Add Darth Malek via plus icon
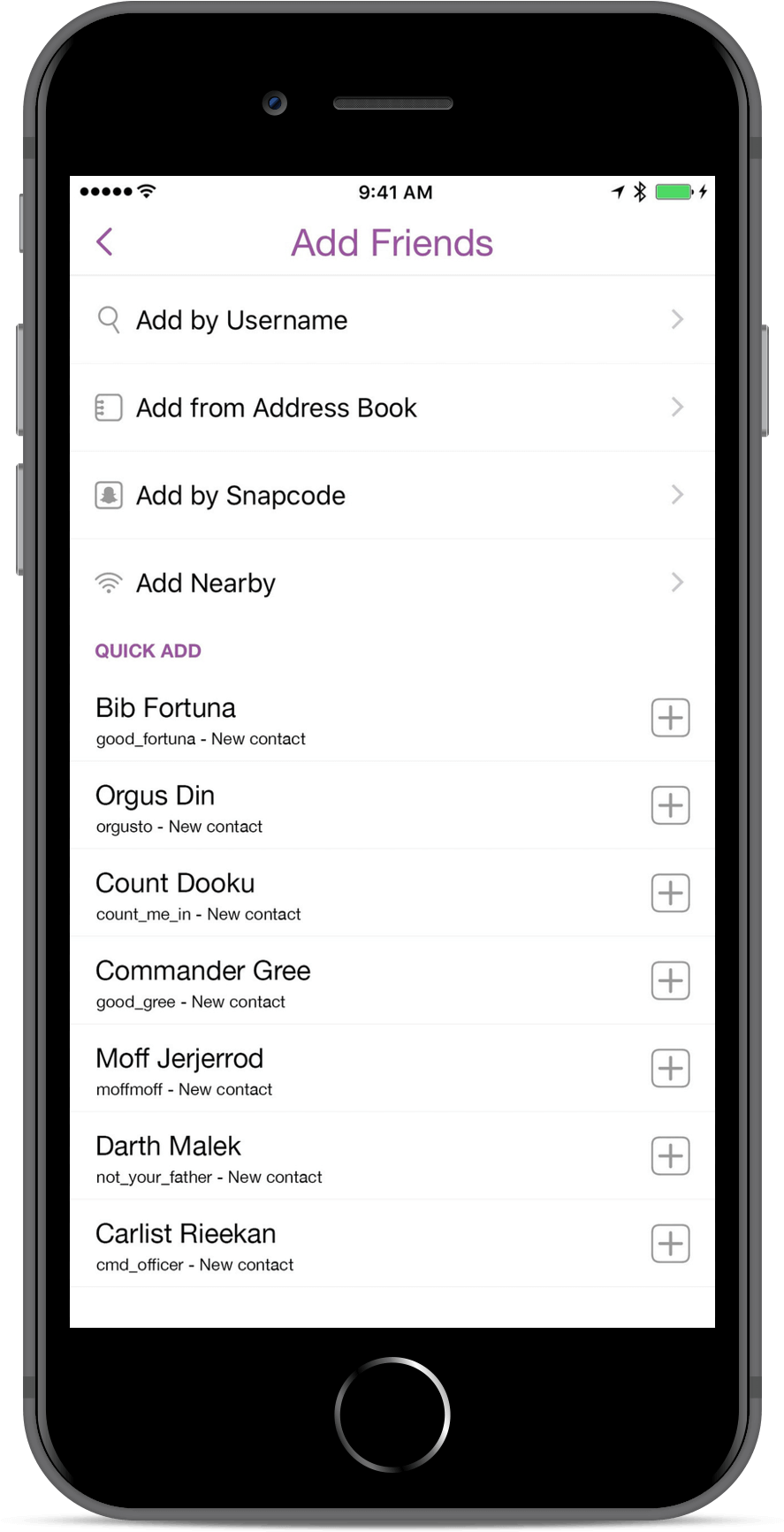 [x=670, y=1155]
